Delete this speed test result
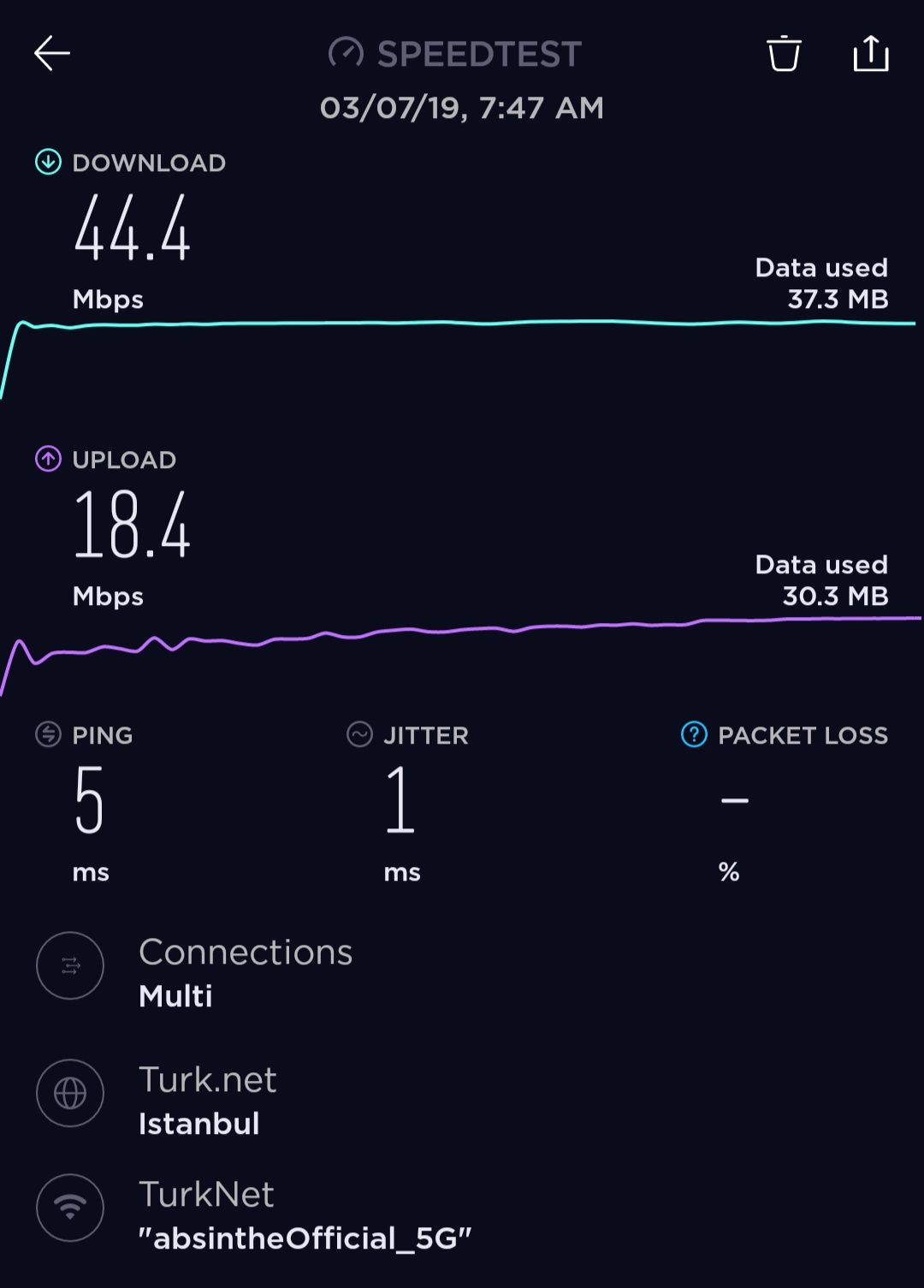This screenshot has width=924, height=1288. coord(783,54)
